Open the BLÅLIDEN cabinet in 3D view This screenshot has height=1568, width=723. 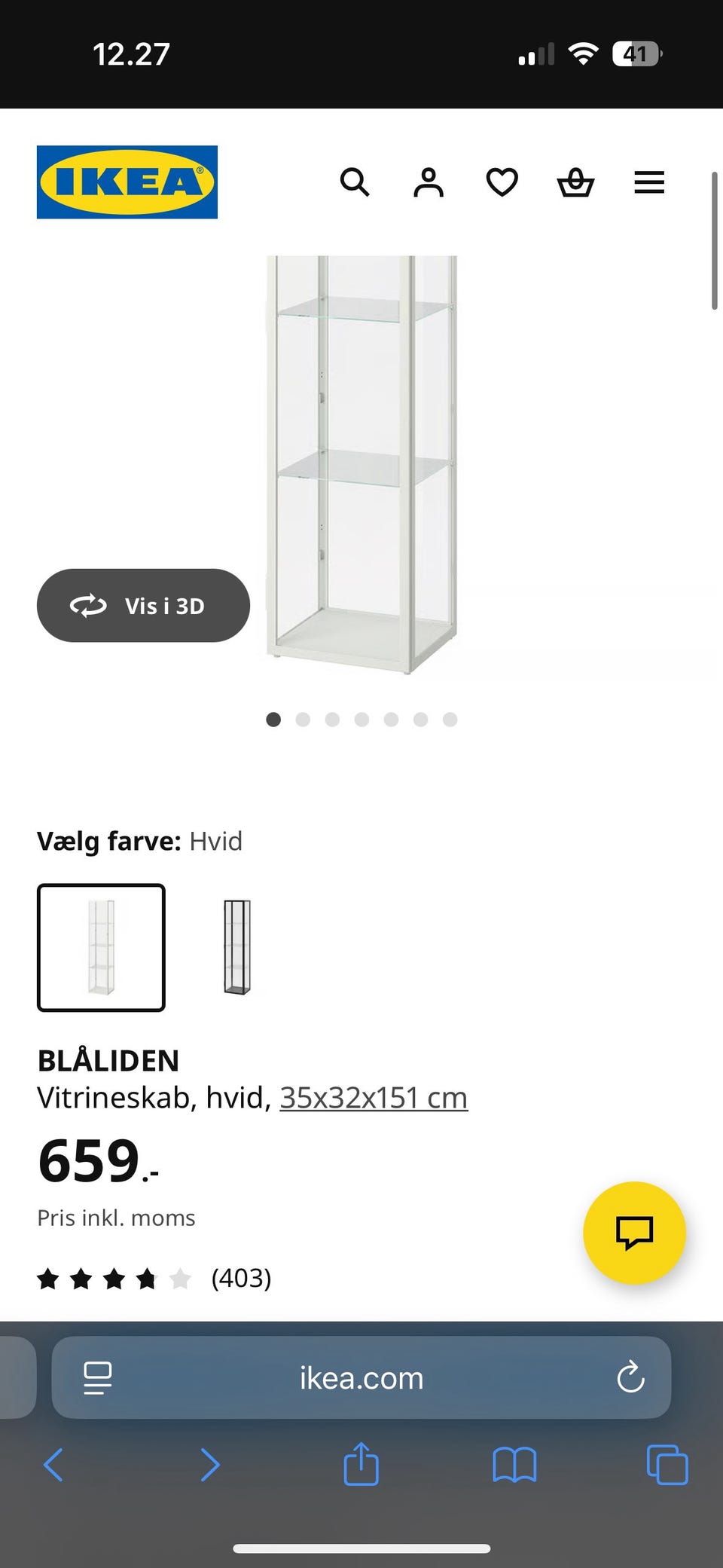[143, 605]
